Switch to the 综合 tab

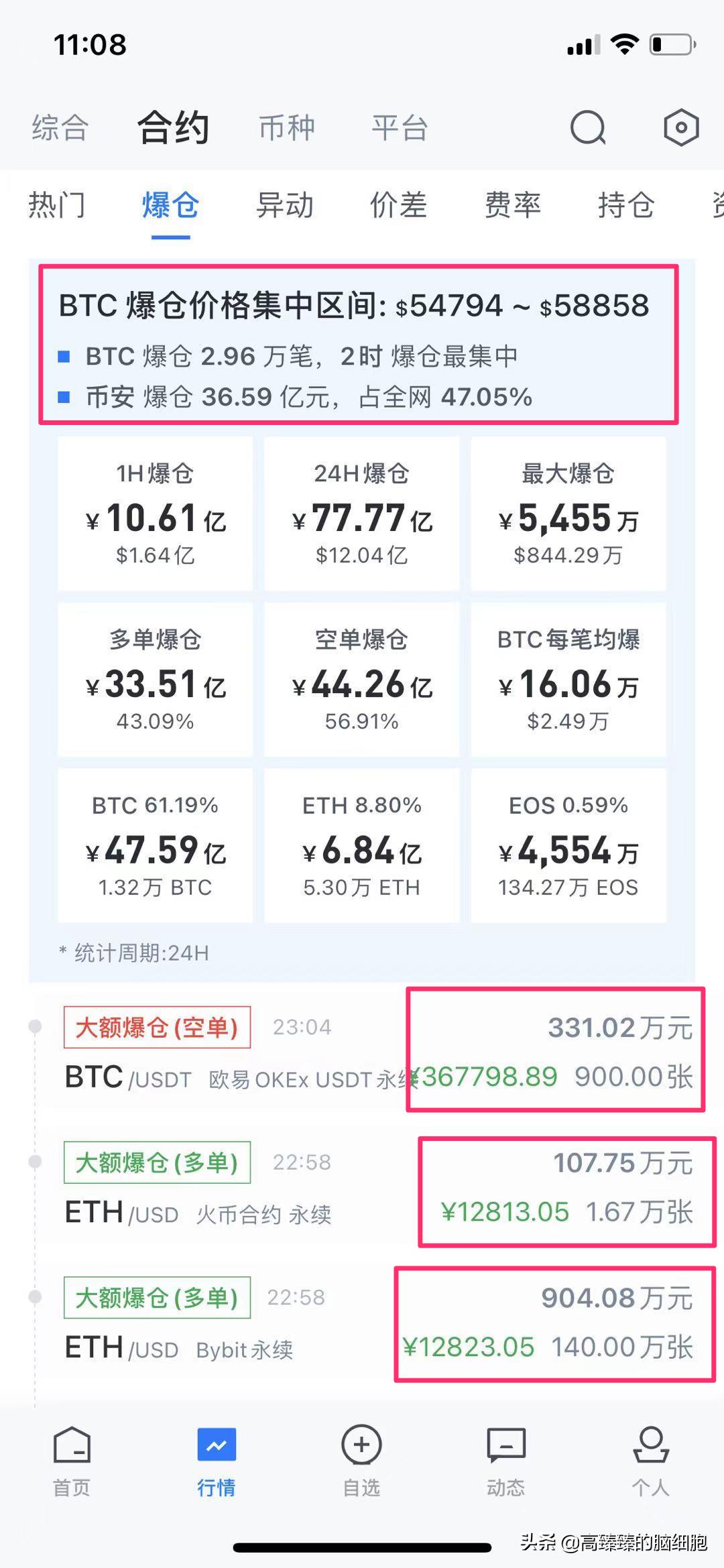[59, 127]
